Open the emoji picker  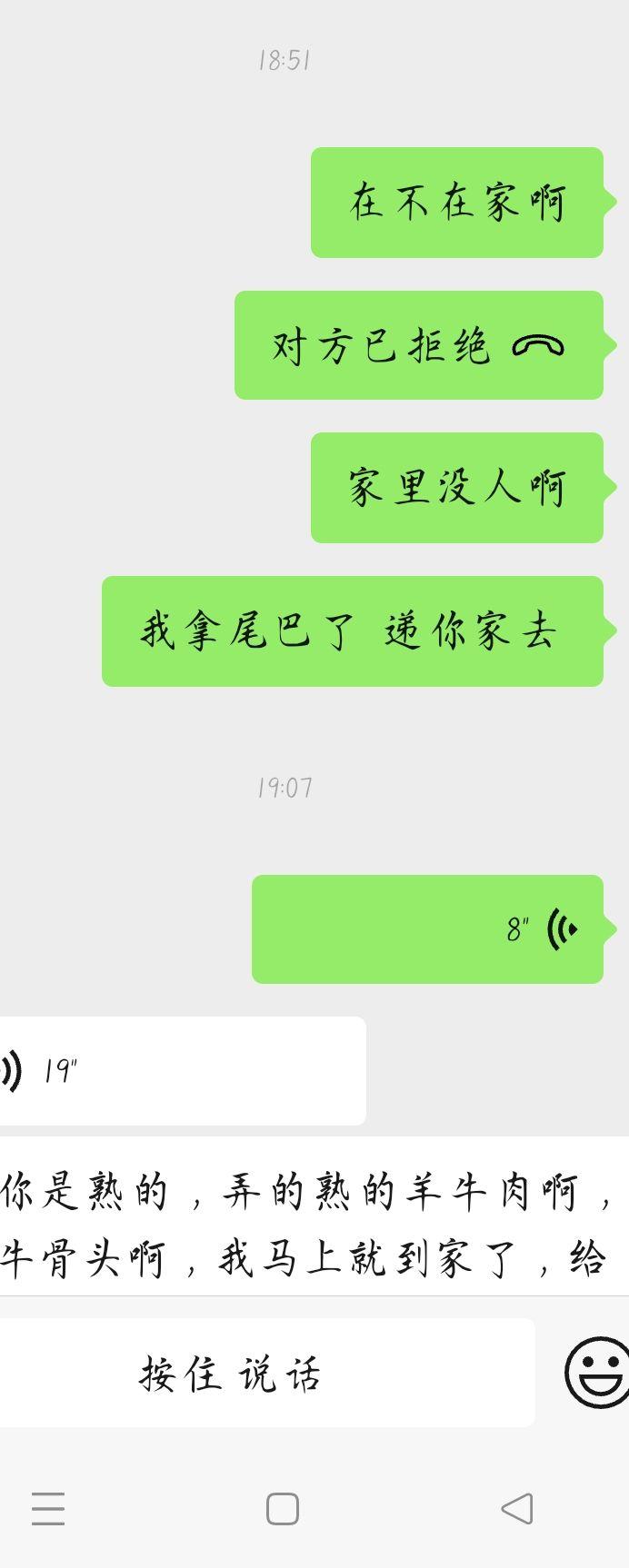pyautogui.click(x=596, y=1373)
